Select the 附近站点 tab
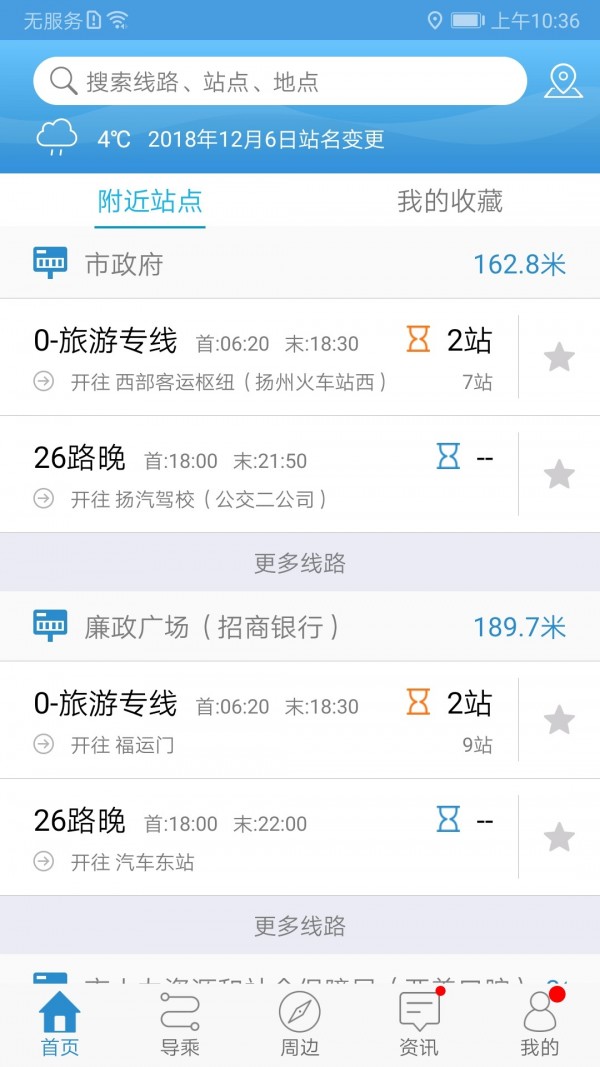Screen dimensions: 600x1067 coord(150,201)
